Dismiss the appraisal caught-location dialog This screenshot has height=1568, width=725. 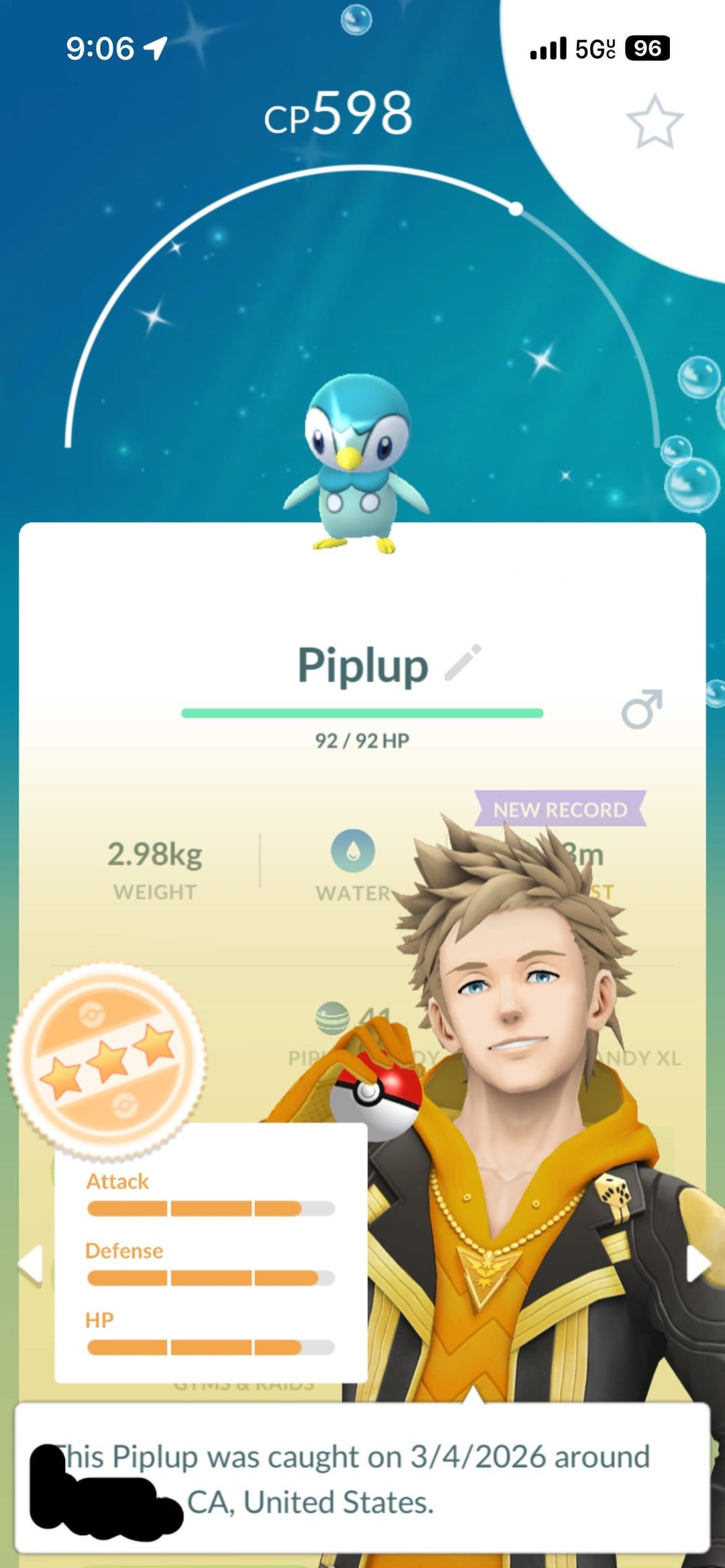(x=362, y=1479)
